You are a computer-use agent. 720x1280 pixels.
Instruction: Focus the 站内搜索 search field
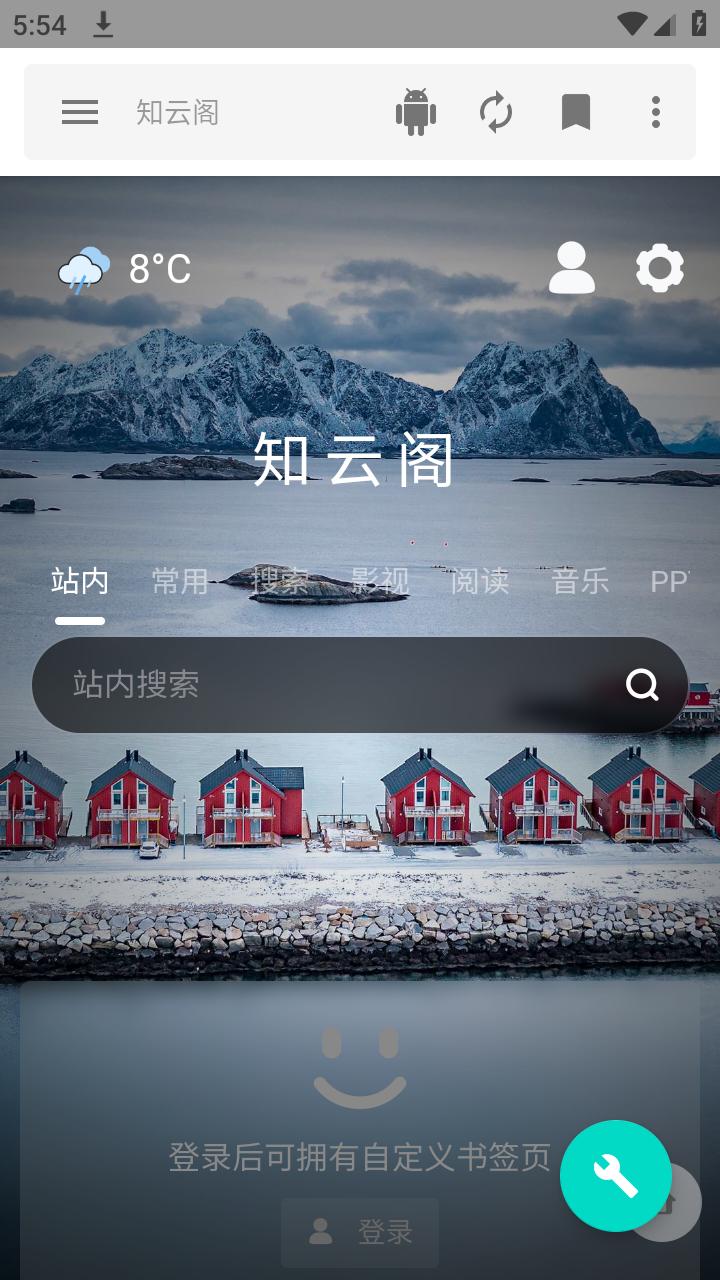tap(320, 685)
